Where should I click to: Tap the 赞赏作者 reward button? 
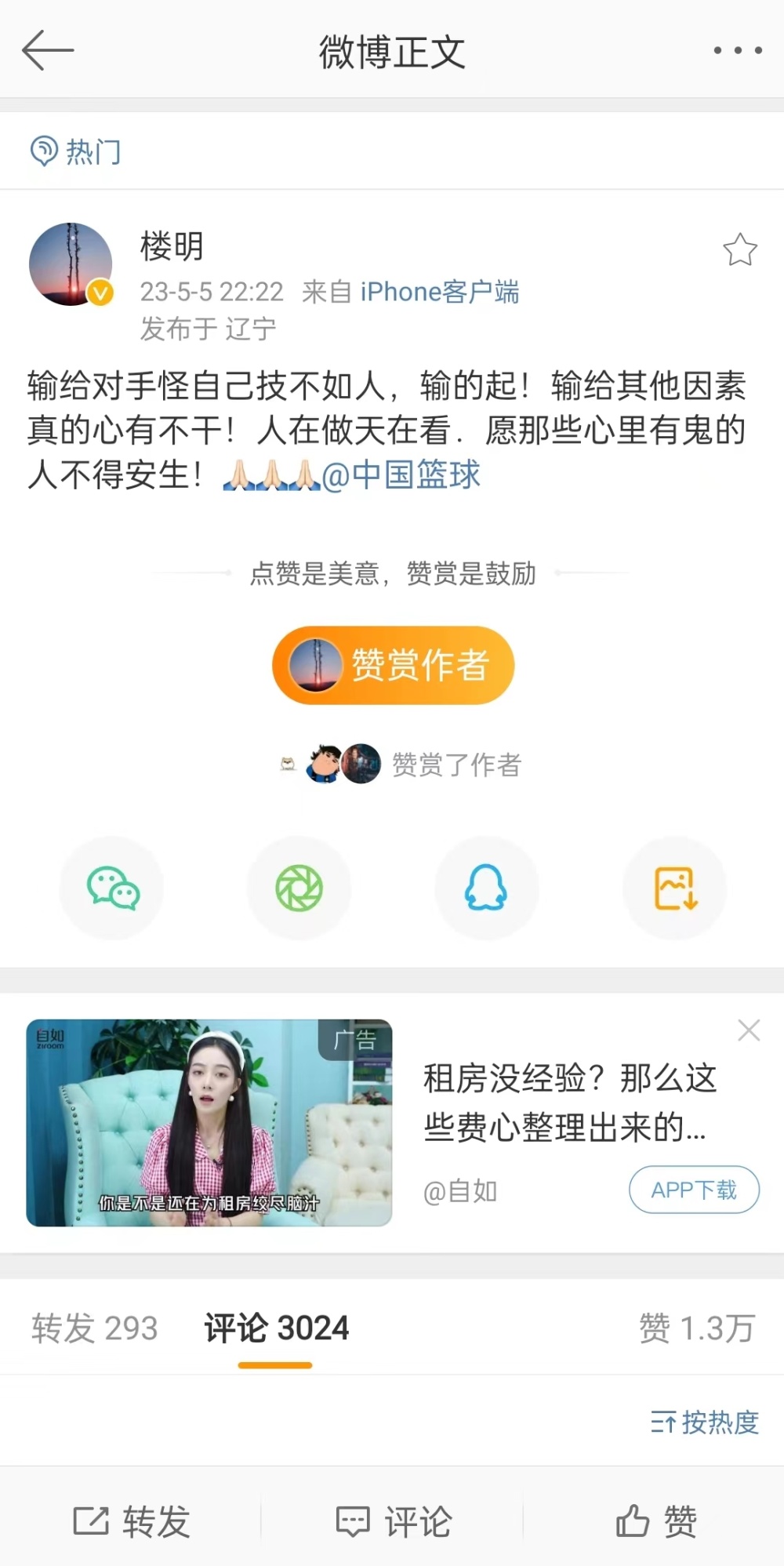[393, 665]
